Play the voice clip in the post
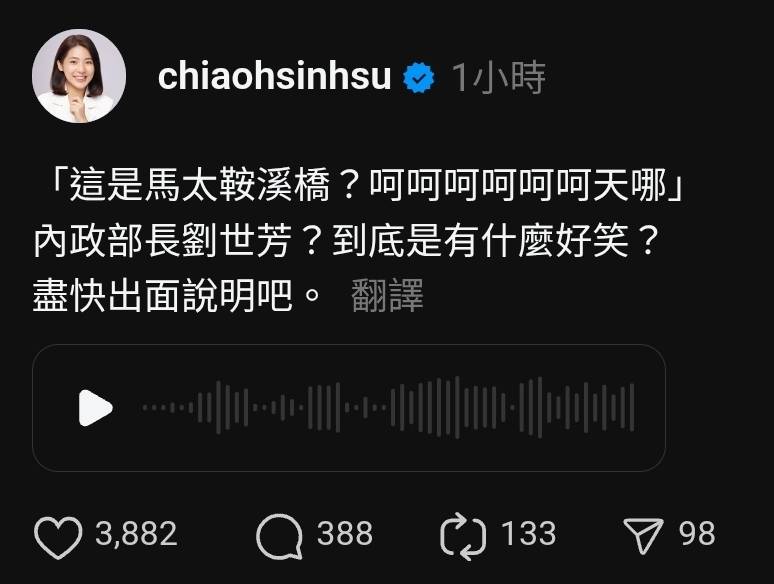Viewport: 774px width, 584px height. tap(95, 408)
